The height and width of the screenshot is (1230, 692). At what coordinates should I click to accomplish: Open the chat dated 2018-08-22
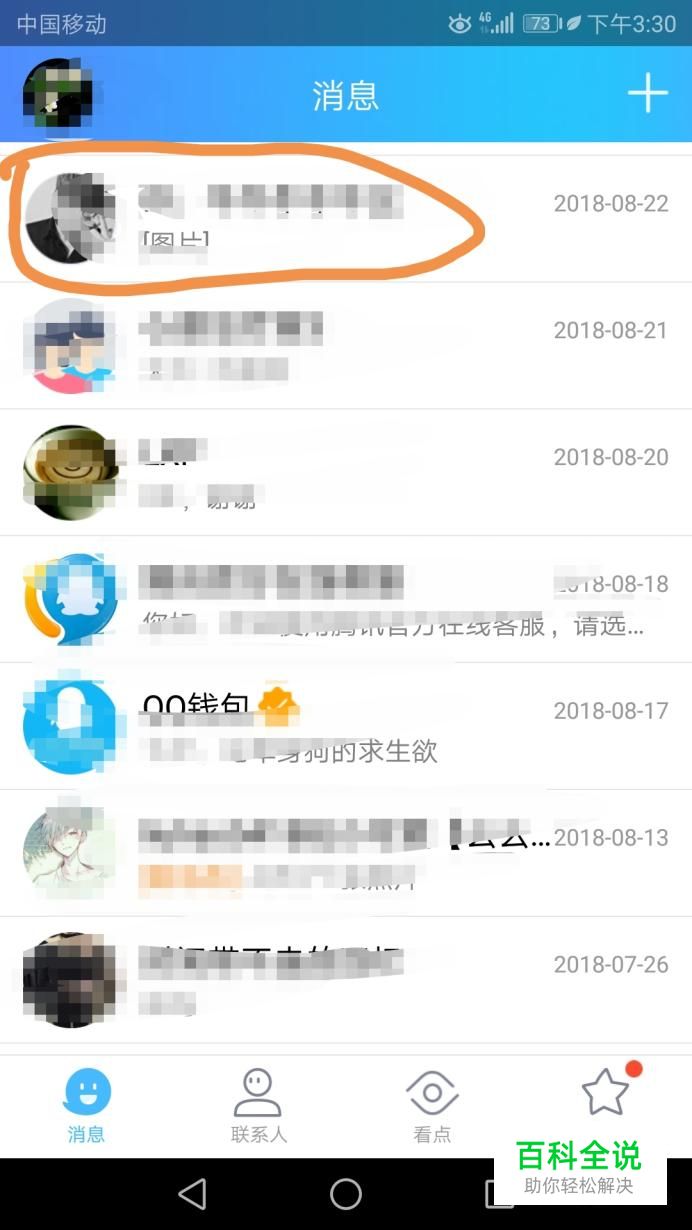(x=346, y=218)
